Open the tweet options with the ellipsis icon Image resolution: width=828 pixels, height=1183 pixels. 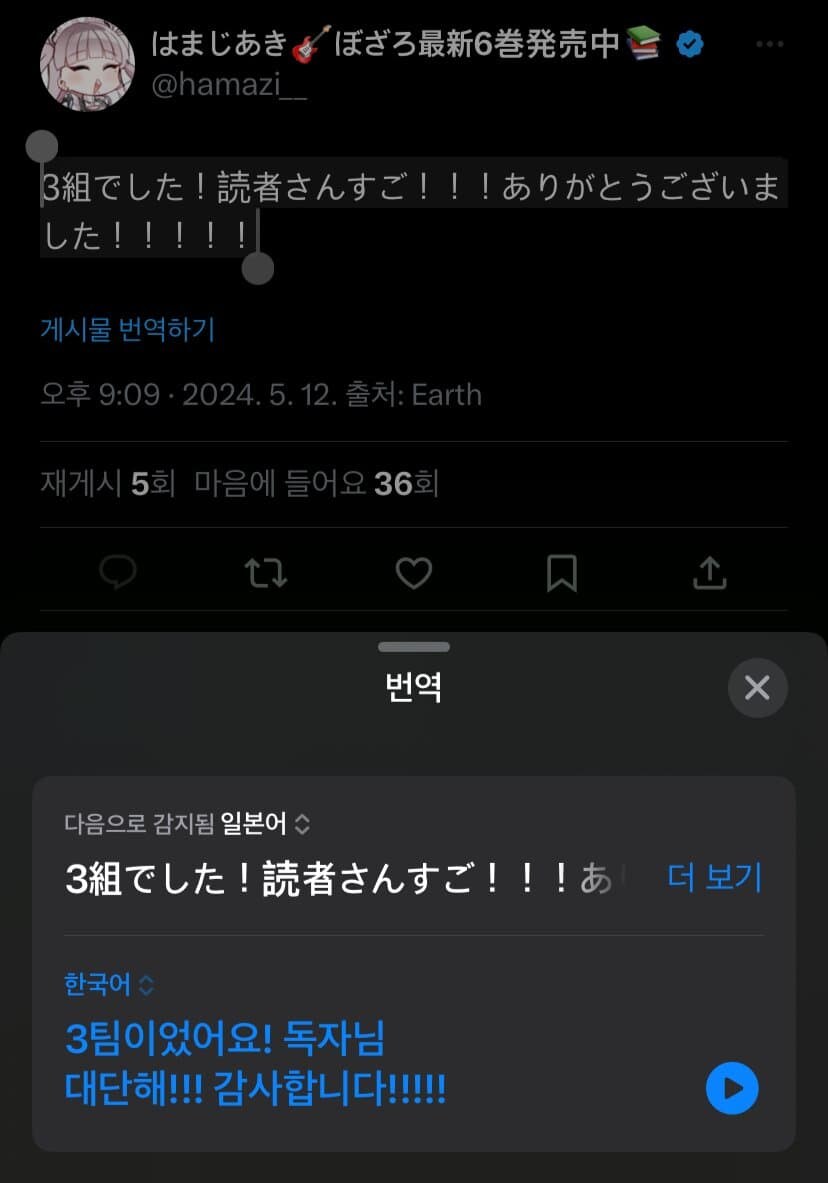pos(769,42)
